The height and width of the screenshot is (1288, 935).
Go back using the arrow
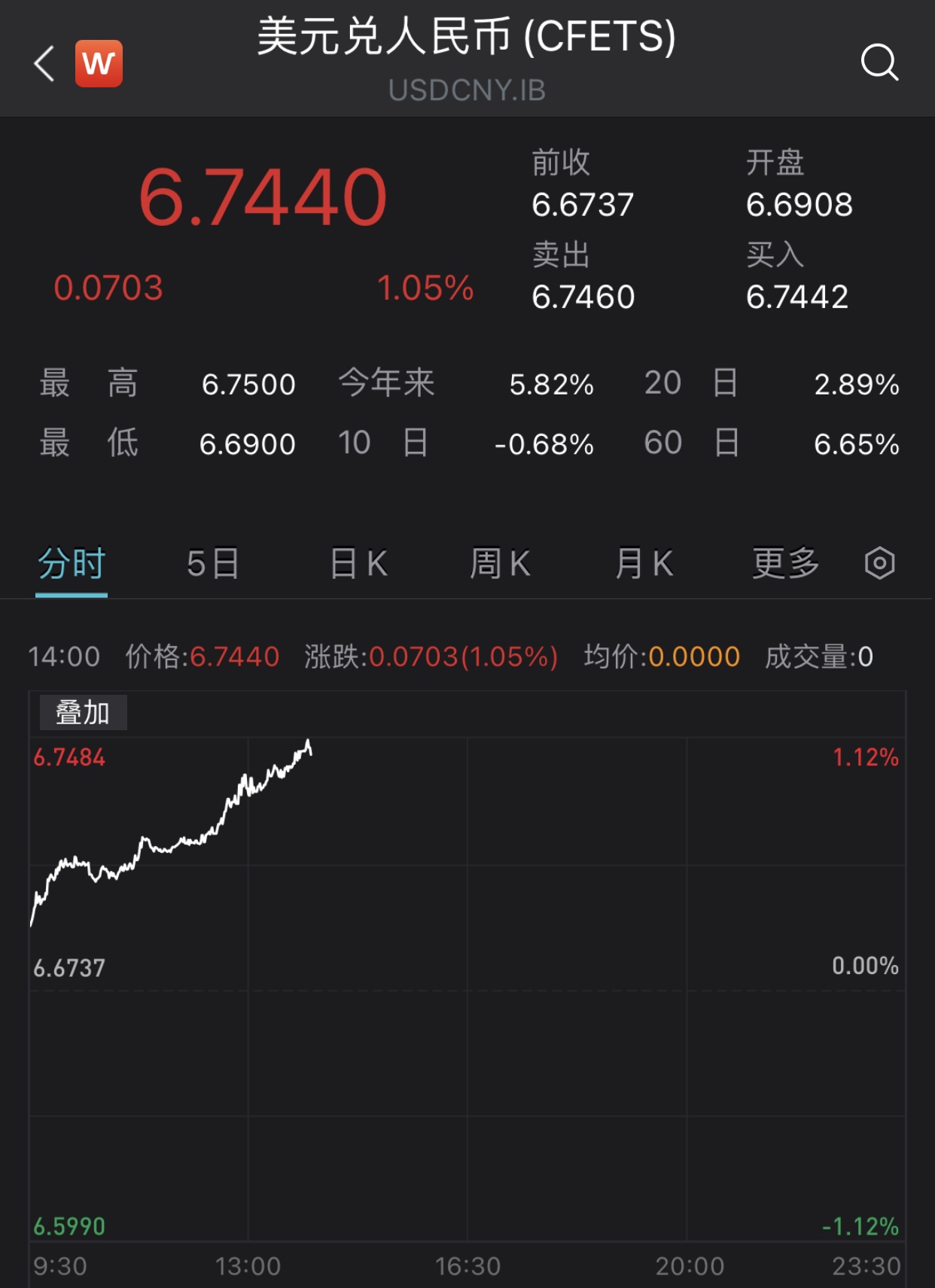click(44, 63)
